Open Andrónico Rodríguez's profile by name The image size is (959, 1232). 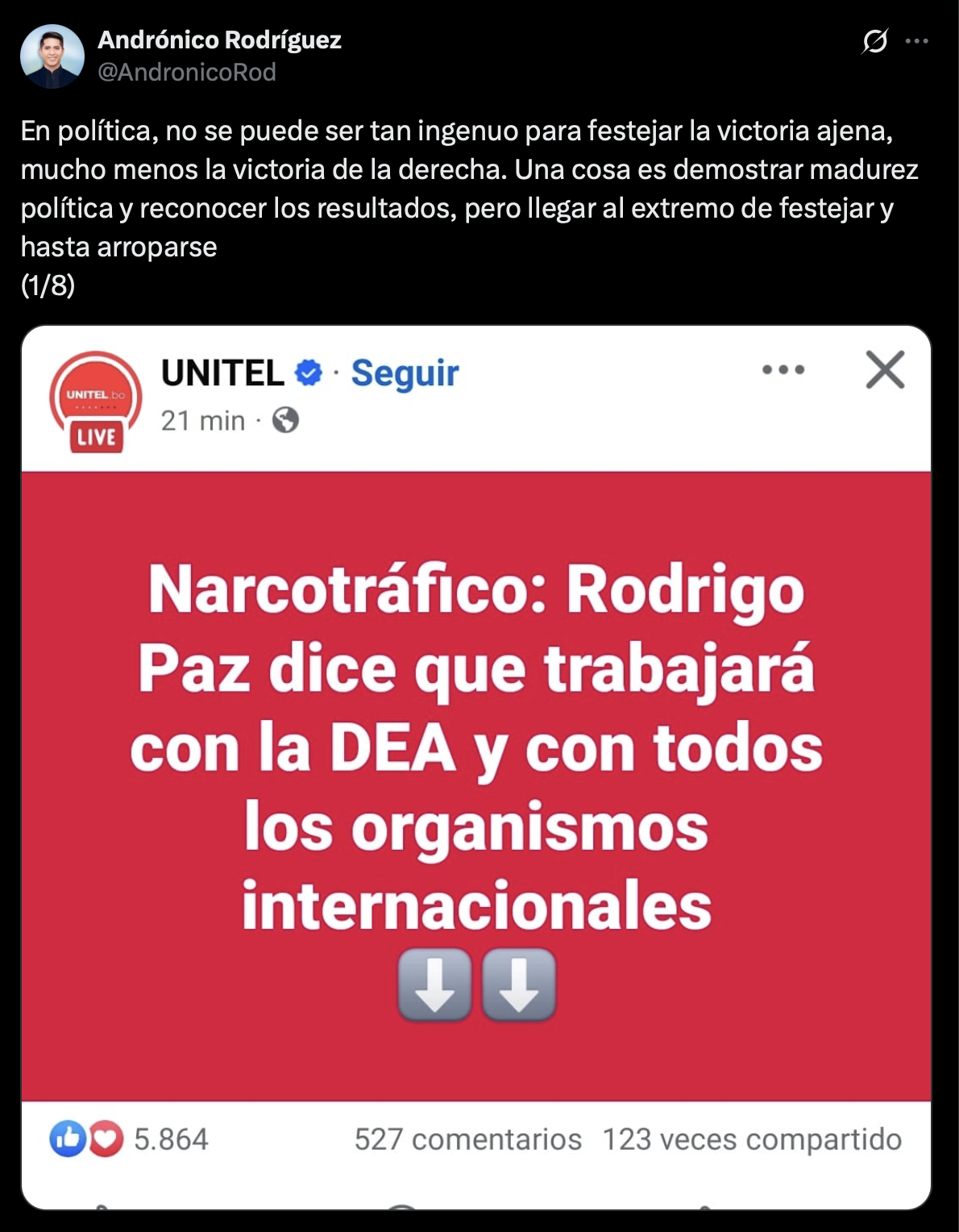click(x=219, y=40)
